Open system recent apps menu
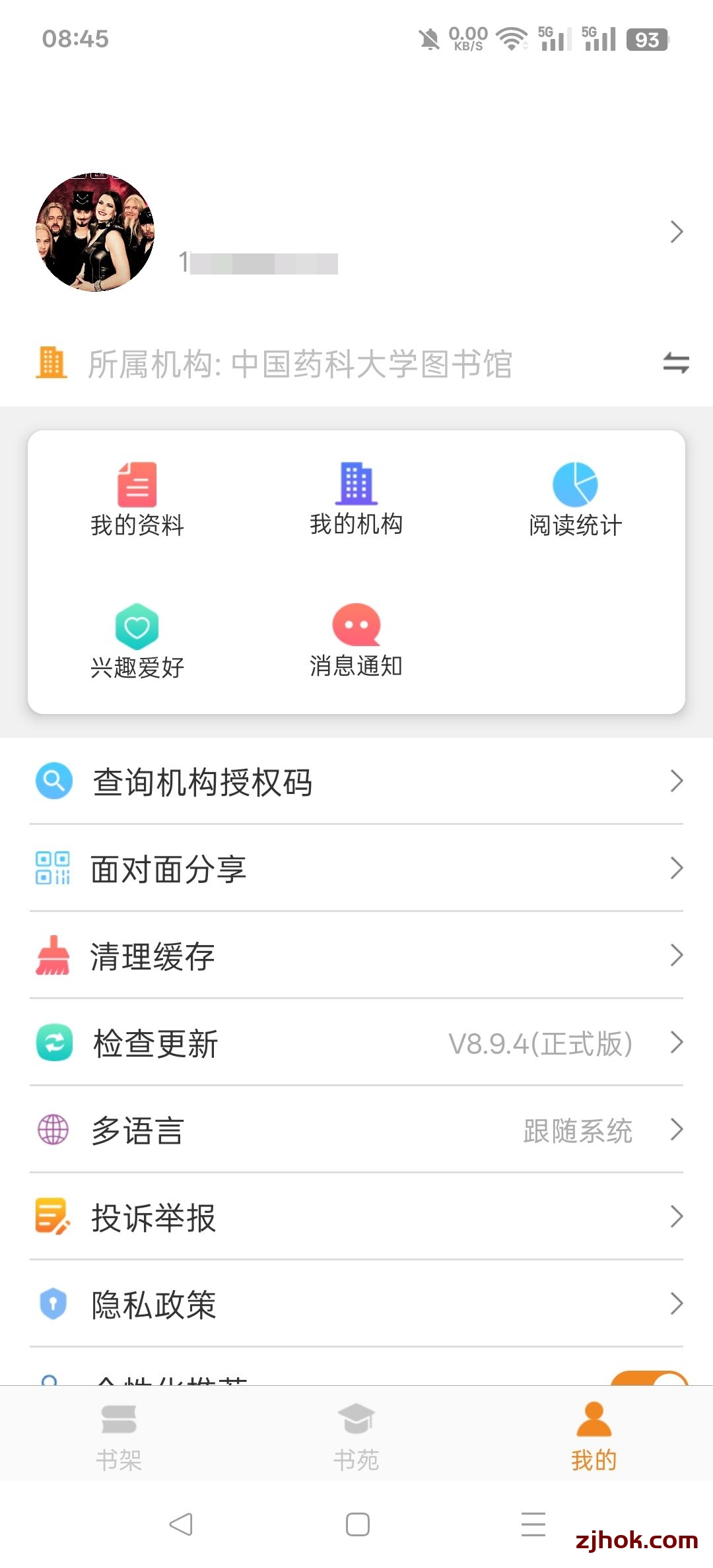Screen dimensions: 713x1568 [533, 1524]
